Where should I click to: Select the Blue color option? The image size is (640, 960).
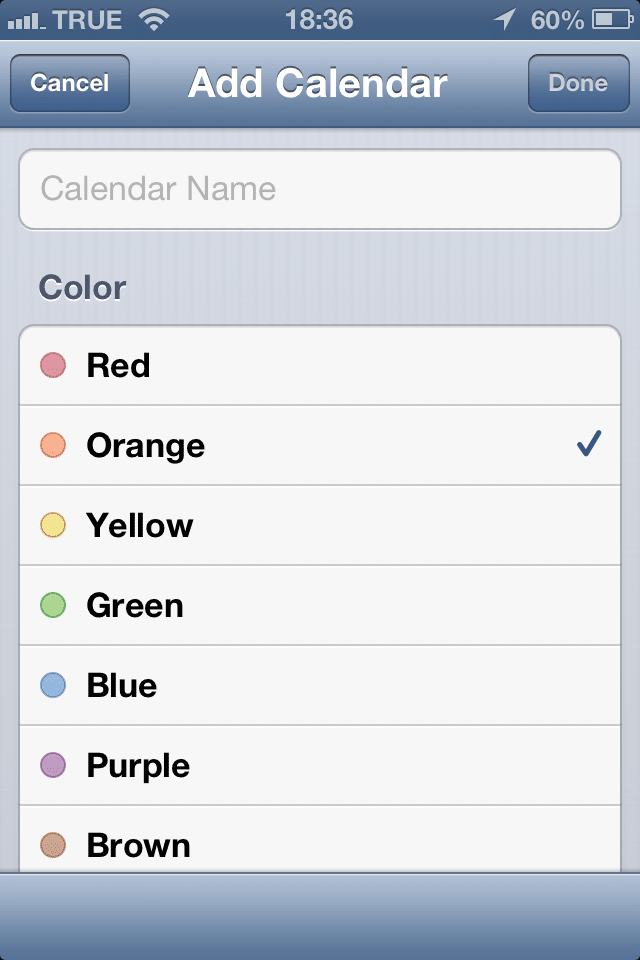320,686
